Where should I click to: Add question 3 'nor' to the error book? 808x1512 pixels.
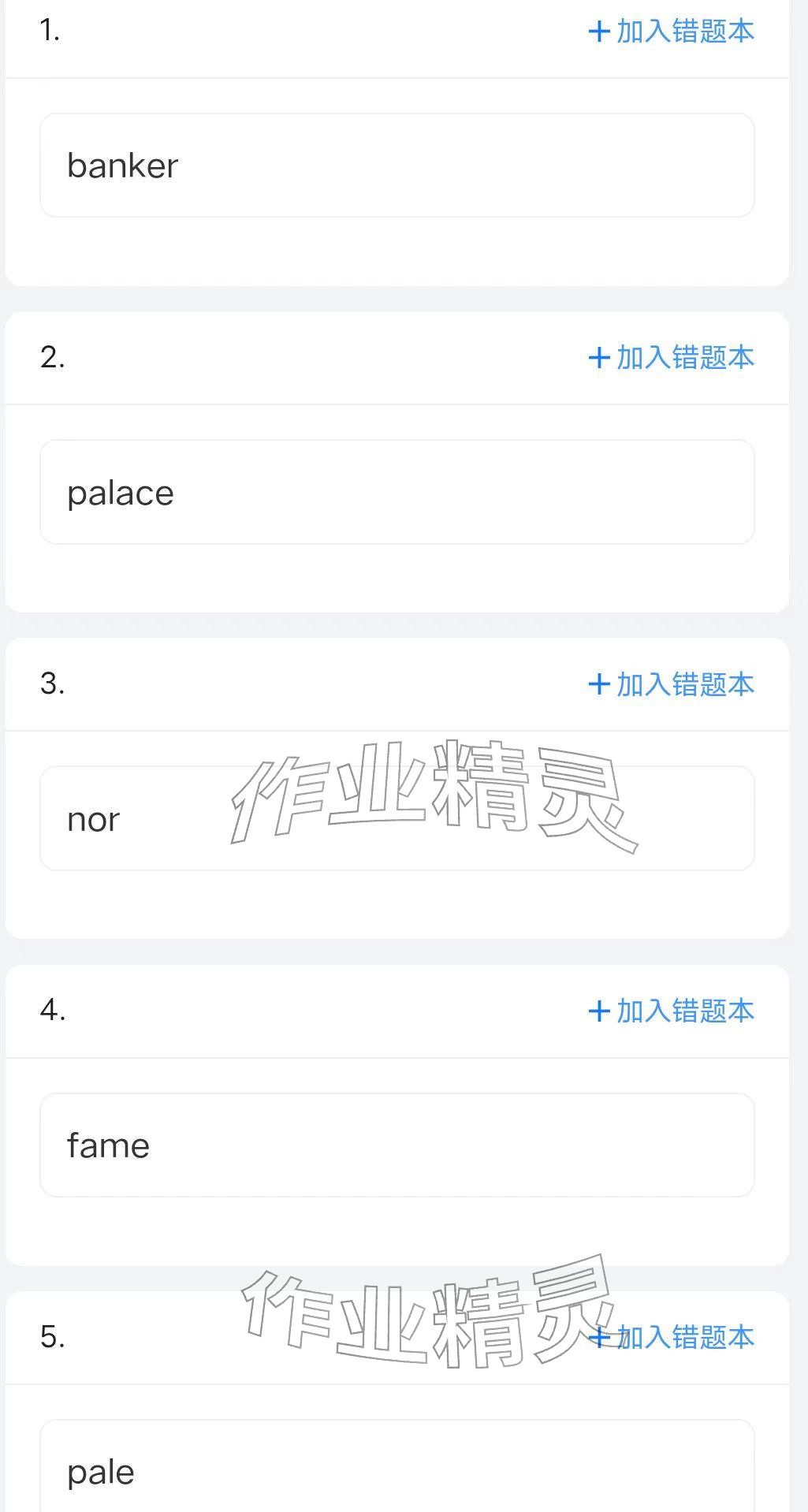pos(684,685)
